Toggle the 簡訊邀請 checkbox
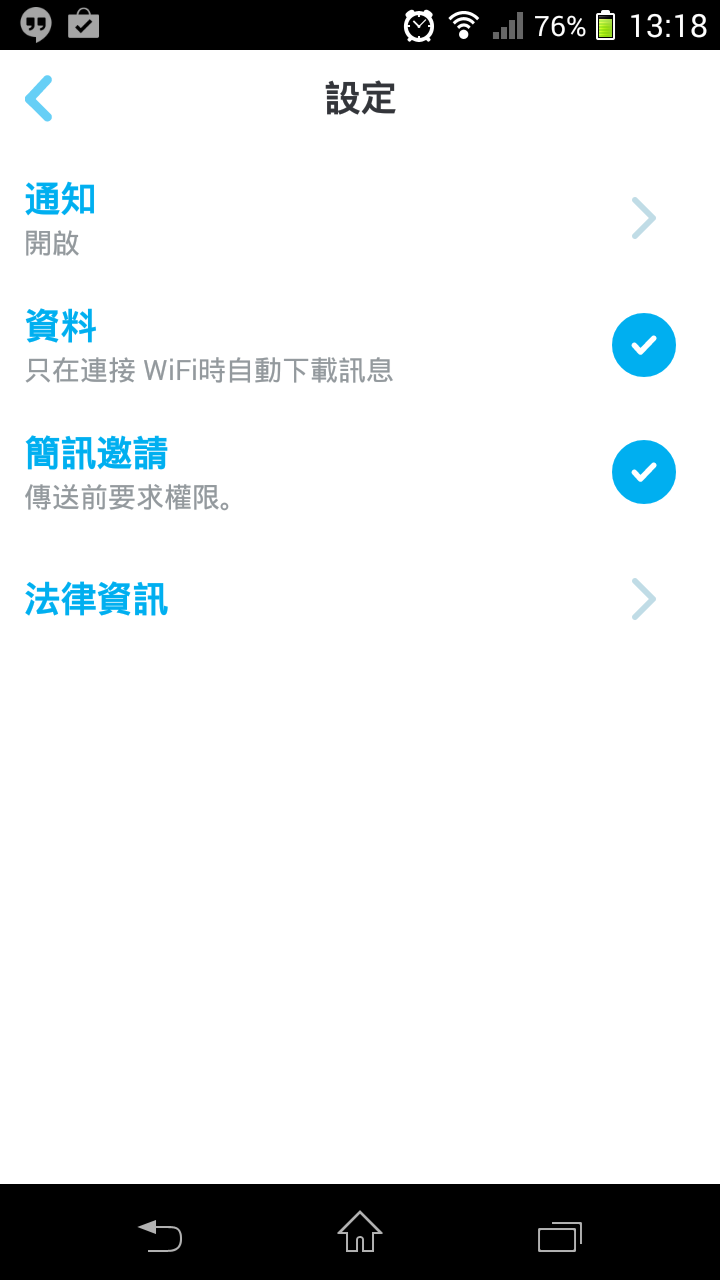The height and width of the screenshot is (1280, 720). pos(643,472)
